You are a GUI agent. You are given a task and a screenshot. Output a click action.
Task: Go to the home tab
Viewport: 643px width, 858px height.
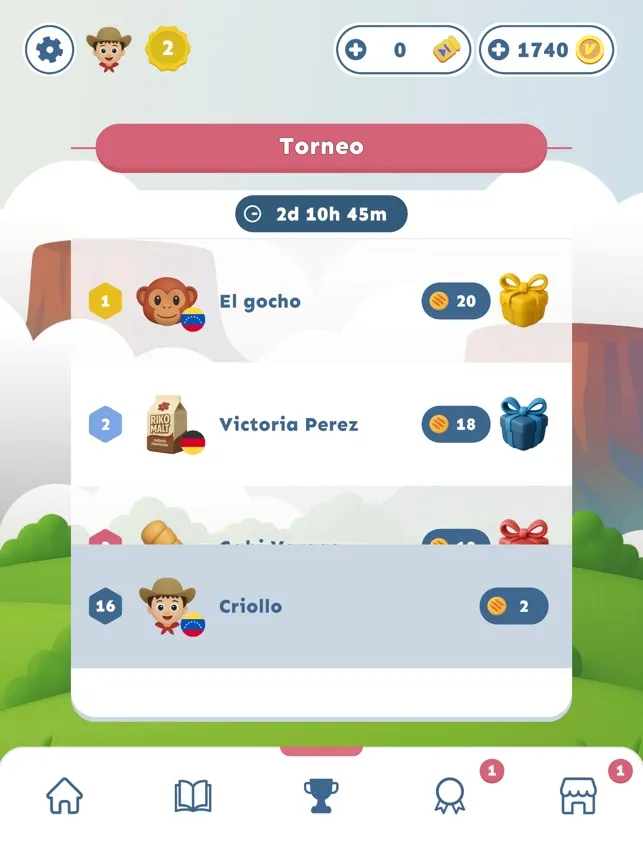coord(65,796)
